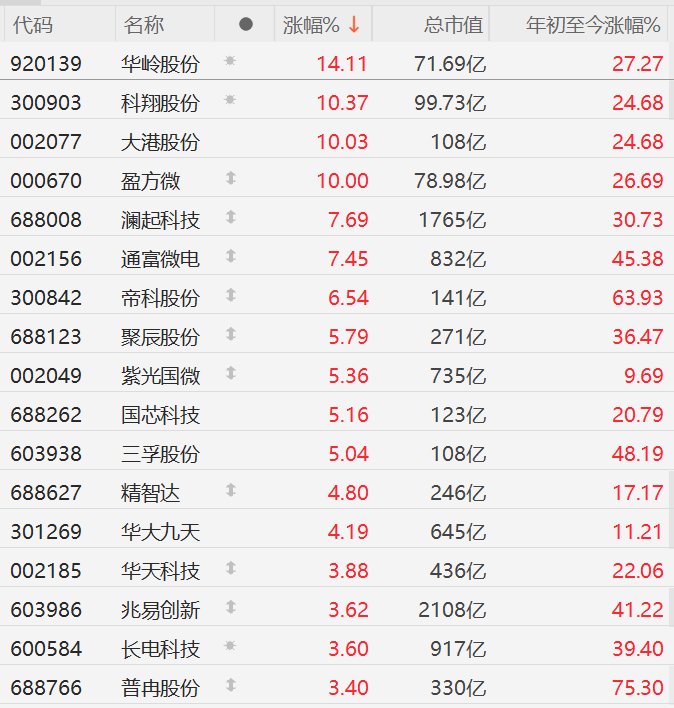This screenshot has width=674, height=708.
Task: Open 紫光国微 stock details
Action: (x=160, y=376)
